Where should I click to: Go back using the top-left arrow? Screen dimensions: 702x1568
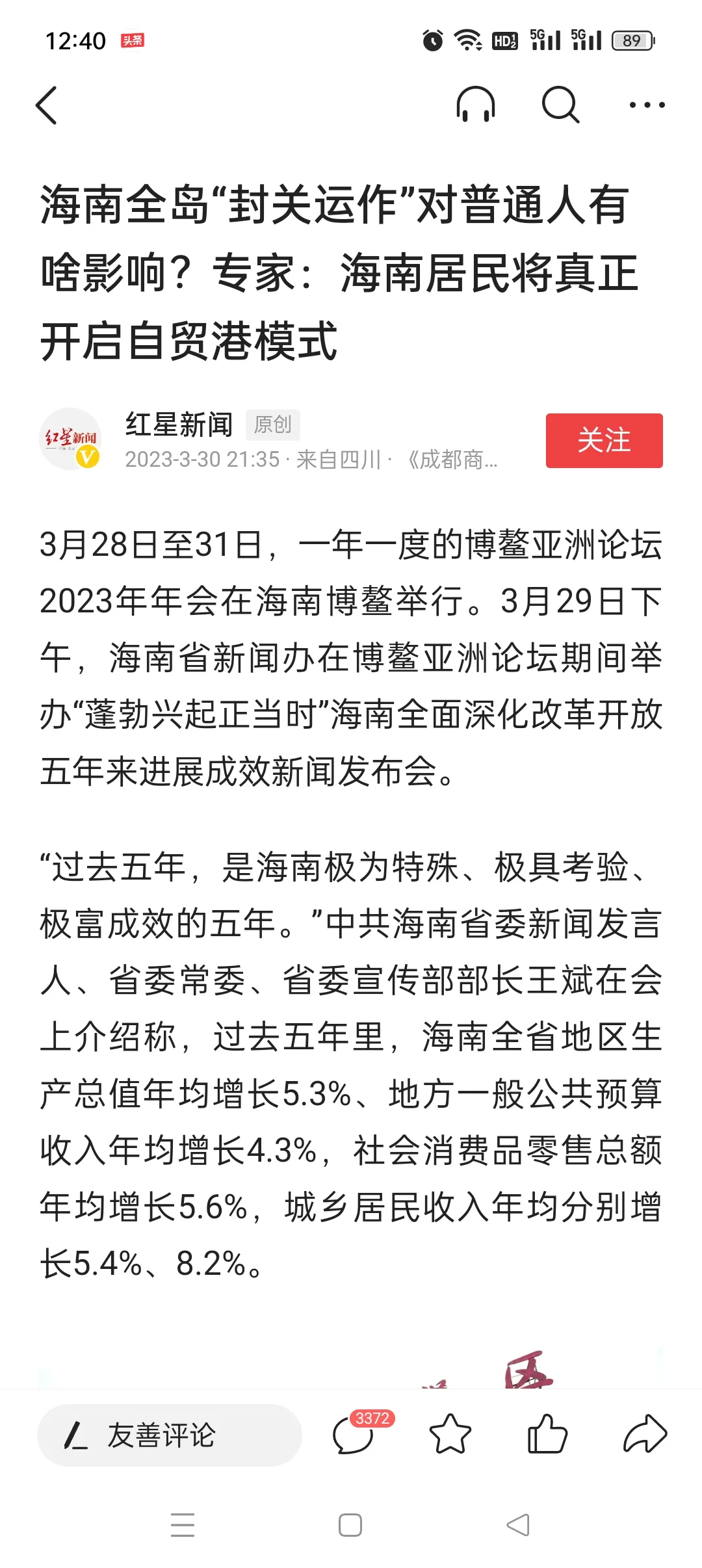(47, 105)
